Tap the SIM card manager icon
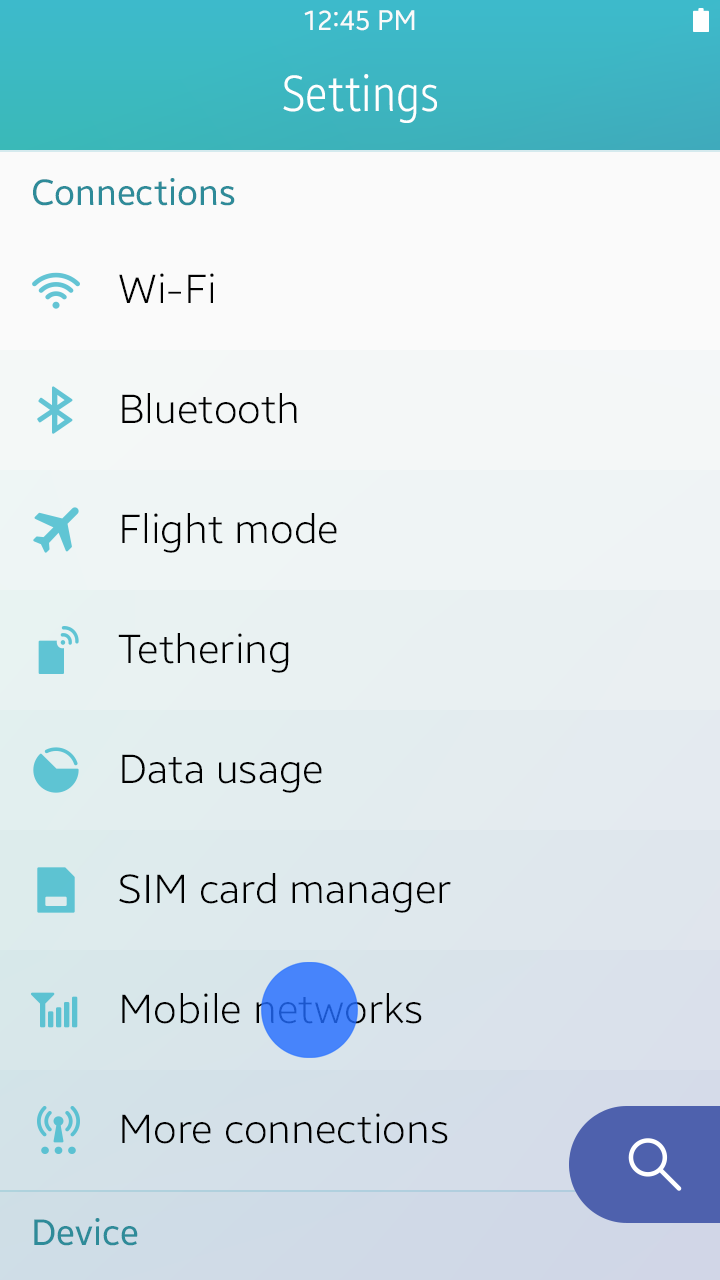720x1280 pixels. point(57,889)
